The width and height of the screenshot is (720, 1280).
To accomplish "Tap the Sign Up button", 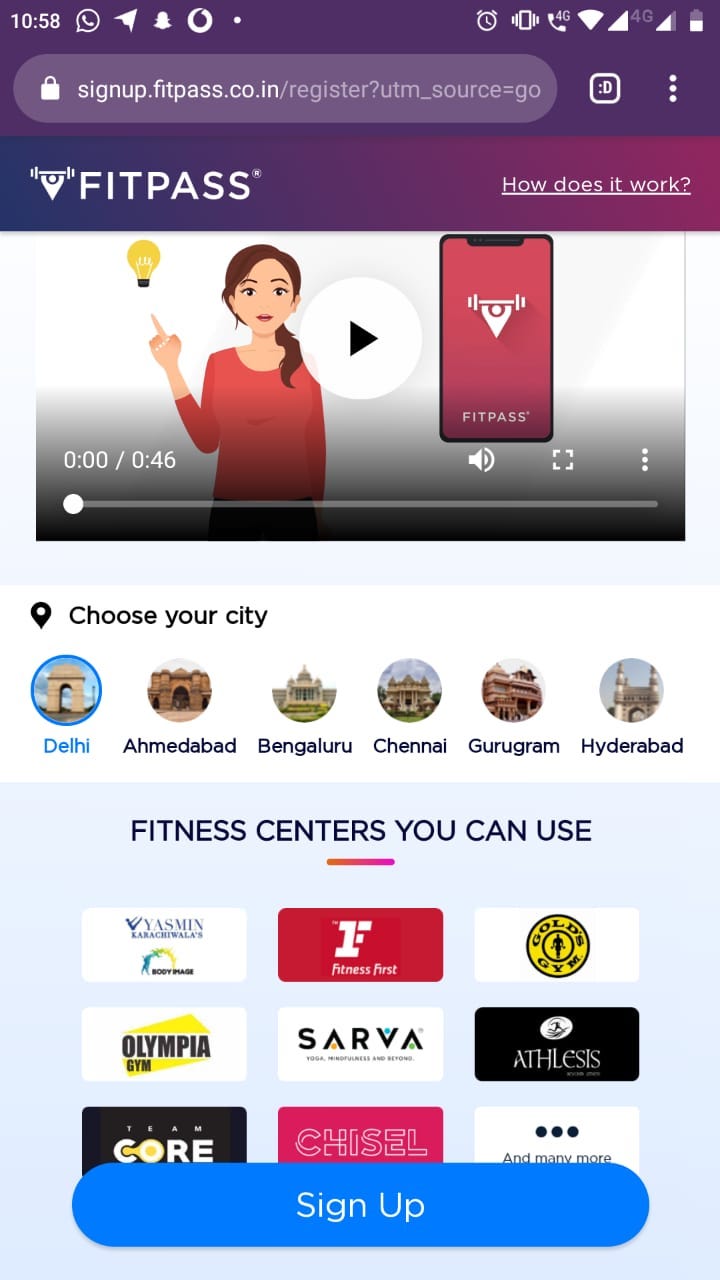I will coord(360,1205).
